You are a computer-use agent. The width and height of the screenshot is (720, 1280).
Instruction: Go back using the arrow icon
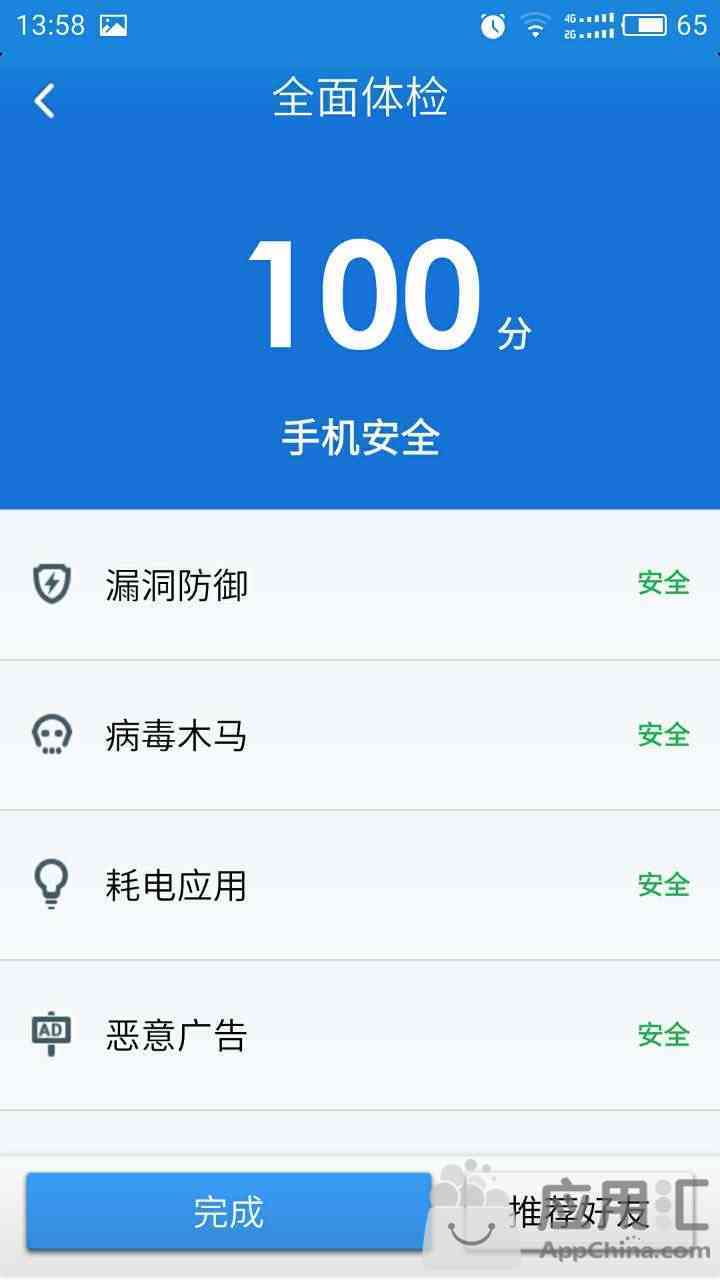coord(45,101)
